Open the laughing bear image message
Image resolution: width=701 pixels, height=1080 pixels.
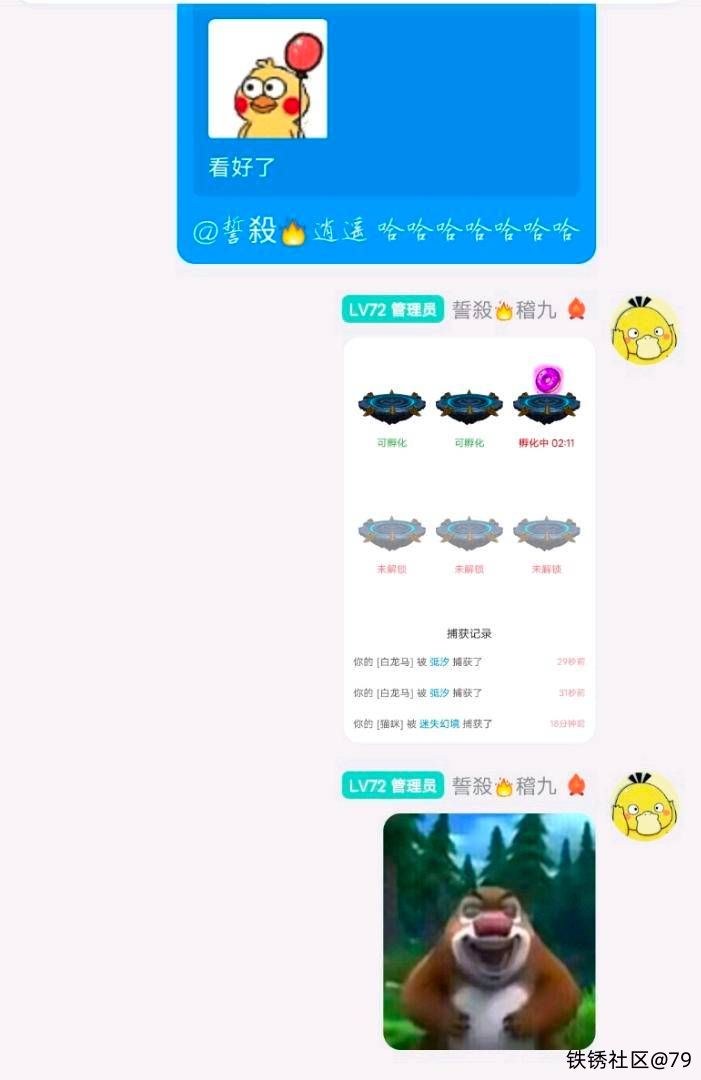tap(489, 930)
